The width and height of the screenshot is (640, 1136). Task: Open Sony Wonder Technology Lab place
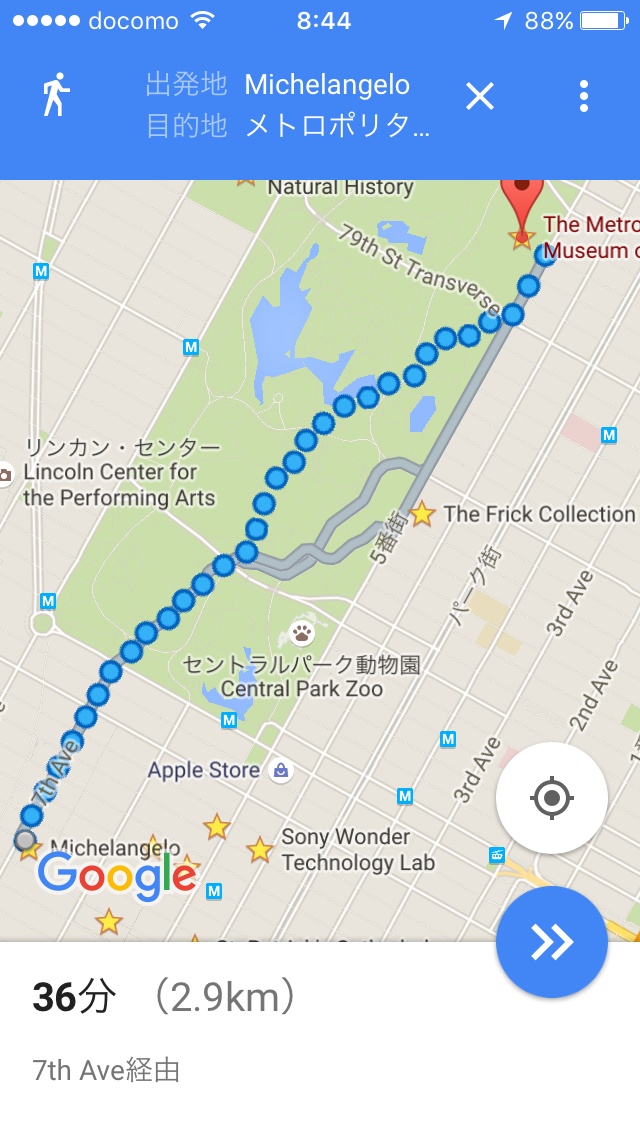click(261, 849)
